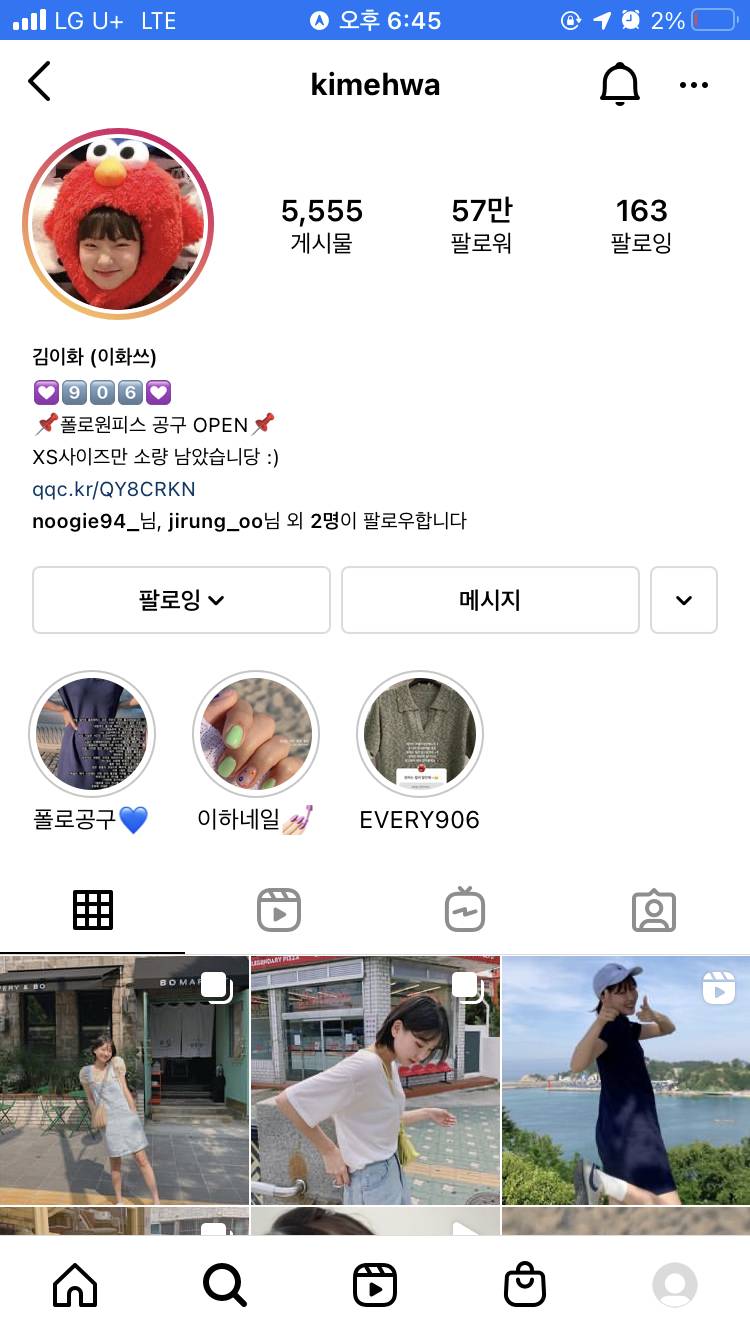Screen dimensions: 750x1334
Task: Expand the suggested accounts chevron
Action: click(x=684, y=600)
